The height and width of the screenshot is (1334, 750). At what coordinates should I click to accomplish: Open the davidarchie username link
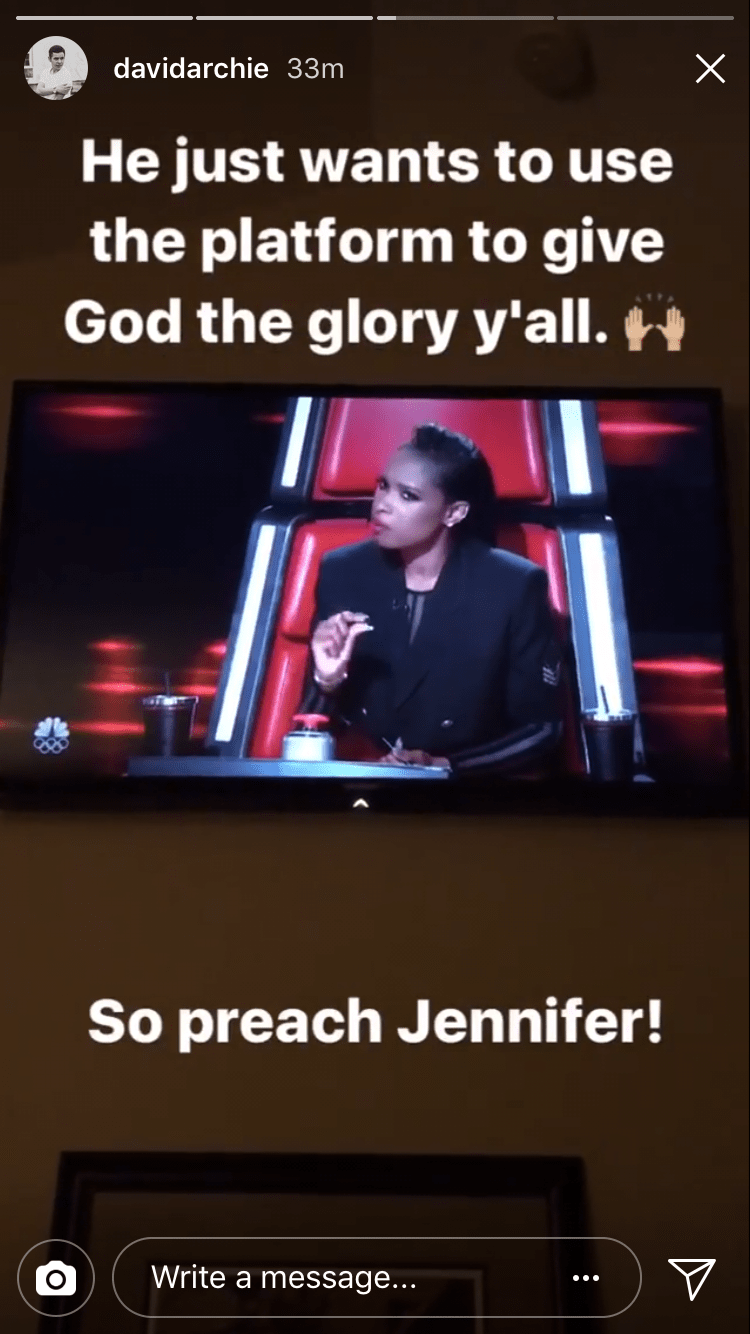click(x=191, y=68)
